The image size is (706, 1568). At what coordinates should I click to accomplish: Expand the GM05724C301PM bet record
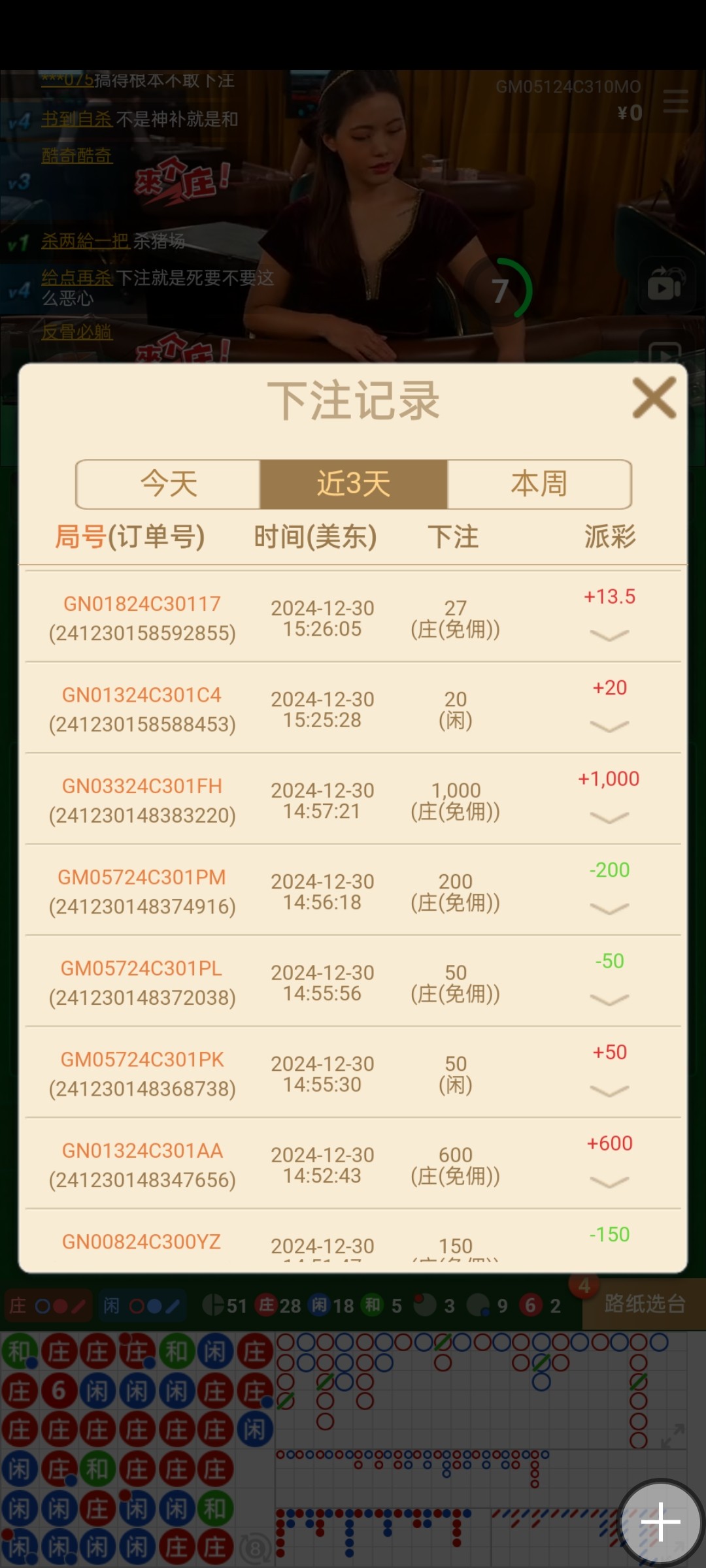609,908
